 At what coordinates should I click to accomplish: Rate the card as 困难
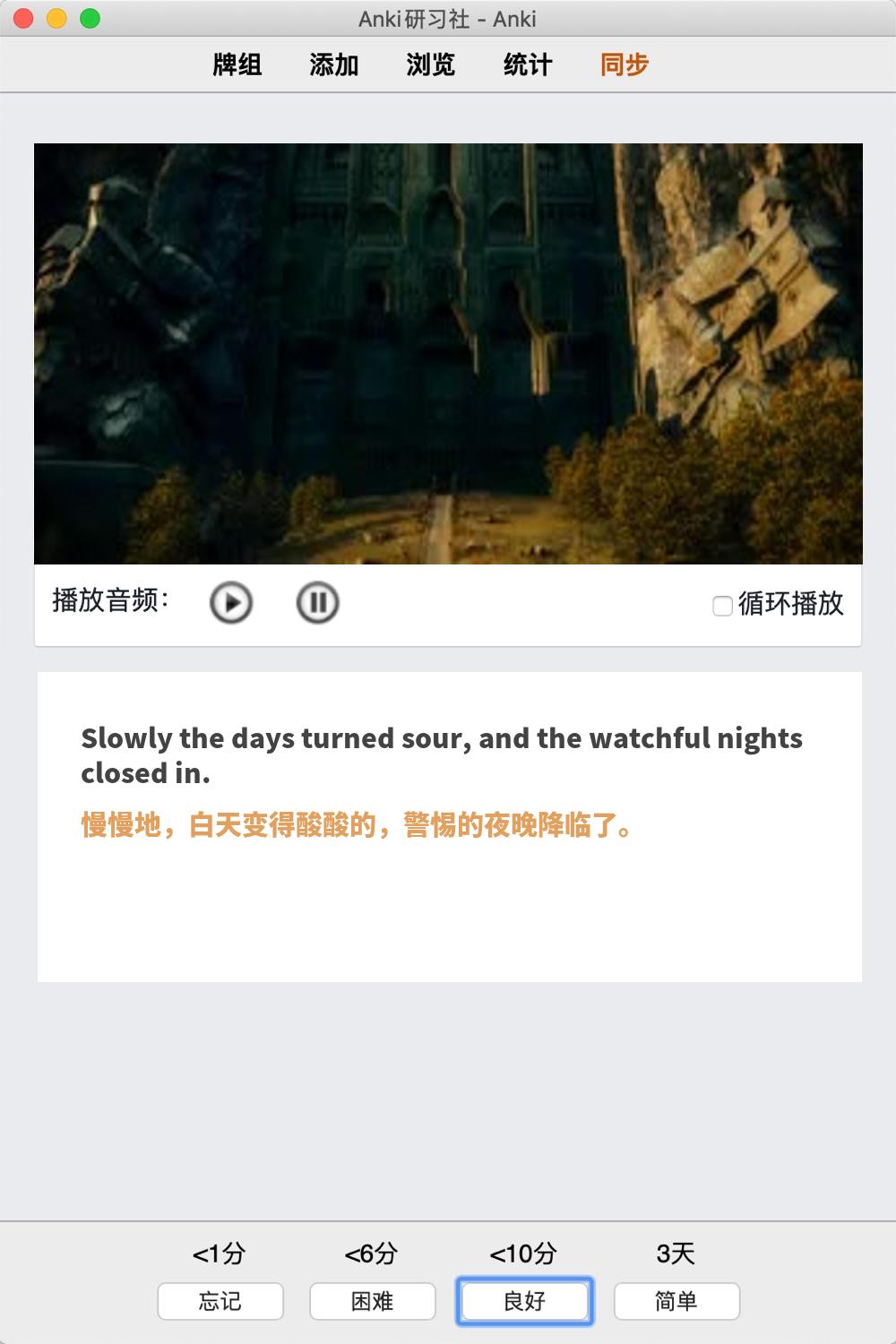[x=373, y=1301]
